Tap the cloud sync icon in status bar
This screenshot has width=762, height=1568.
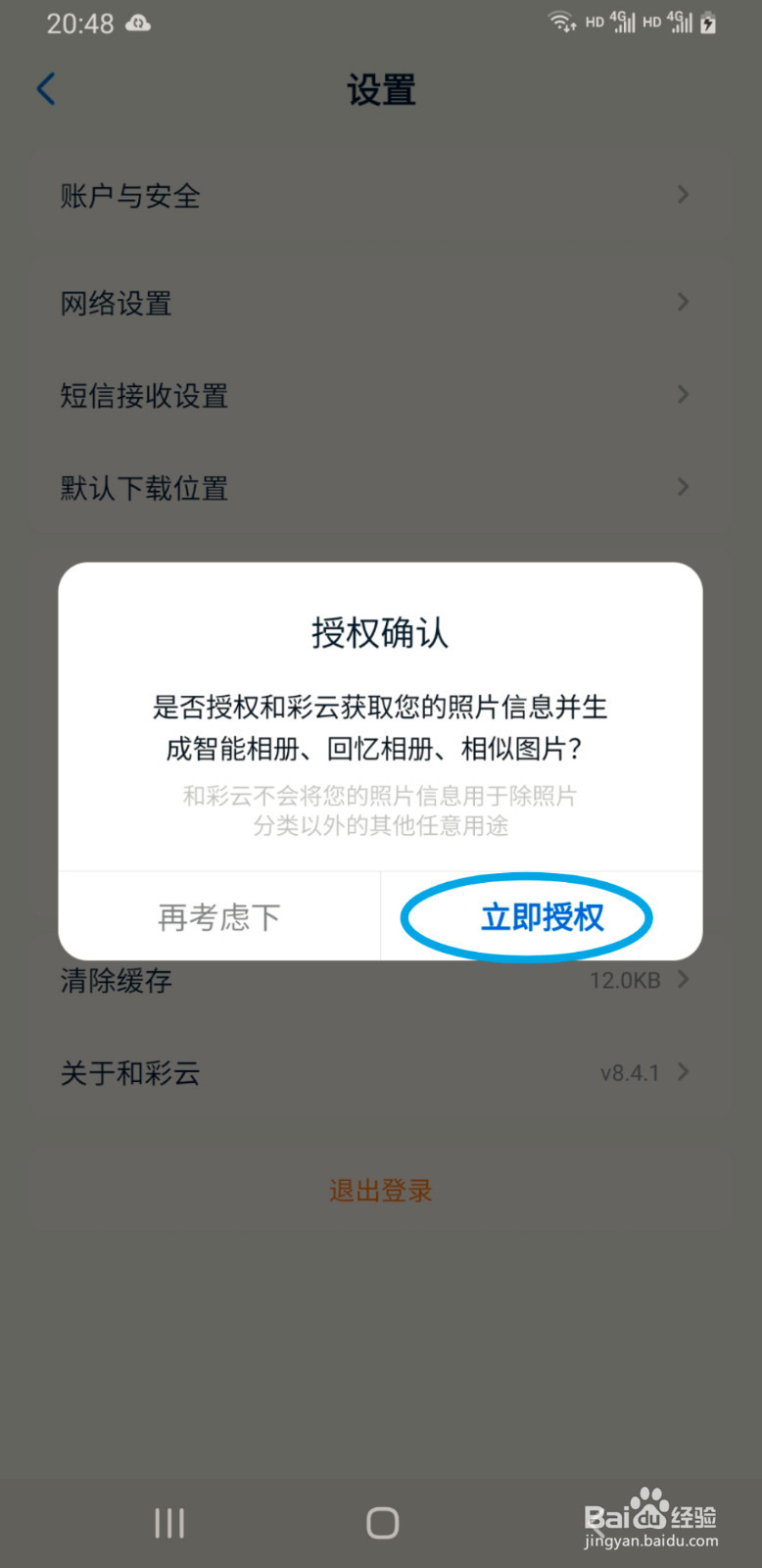(137, 23)
